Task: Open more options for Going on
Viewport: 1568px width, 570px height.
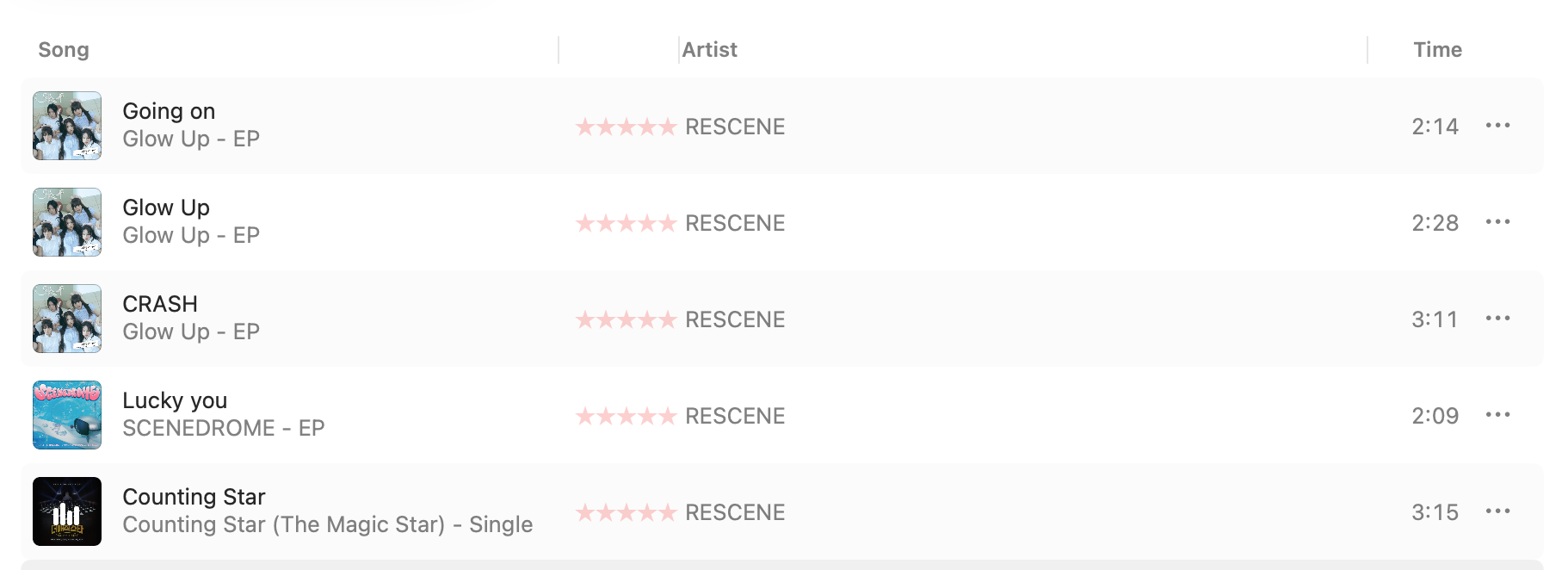Action: pyautogui.click(x=1497, y=126)
